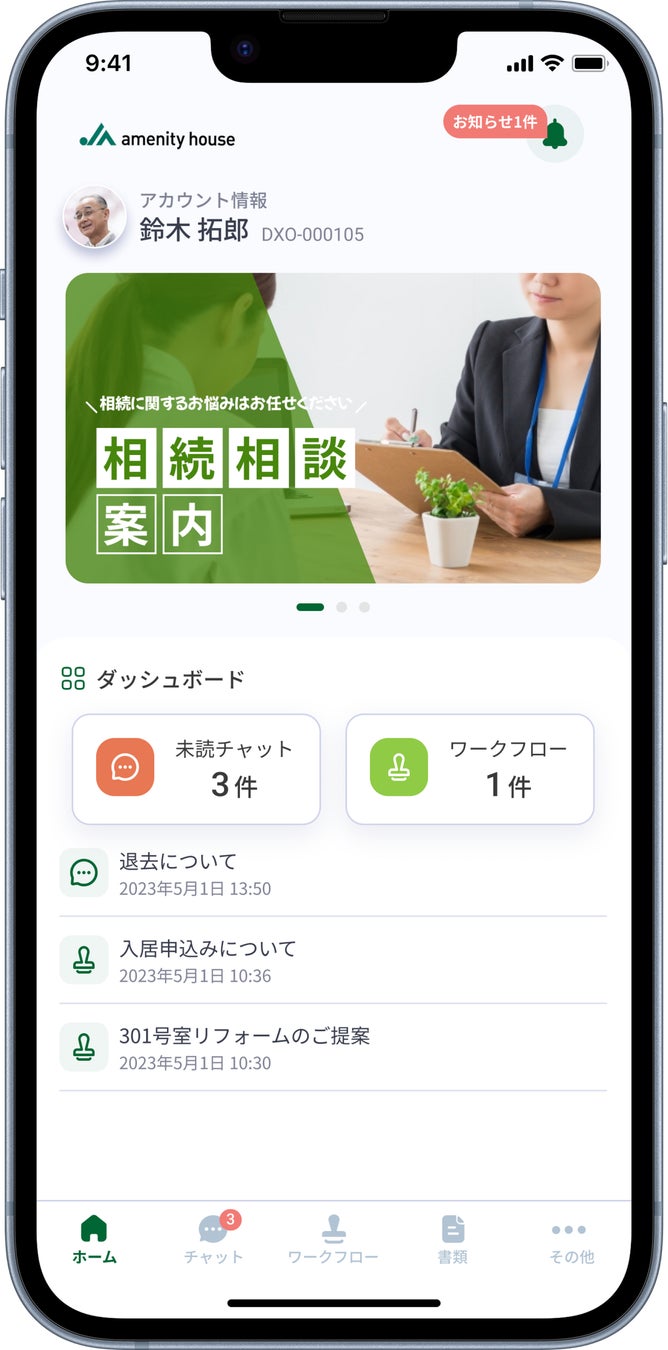668x1350 pixels.
Task: Switch to the チャット tab
Action: [213, 1240]
